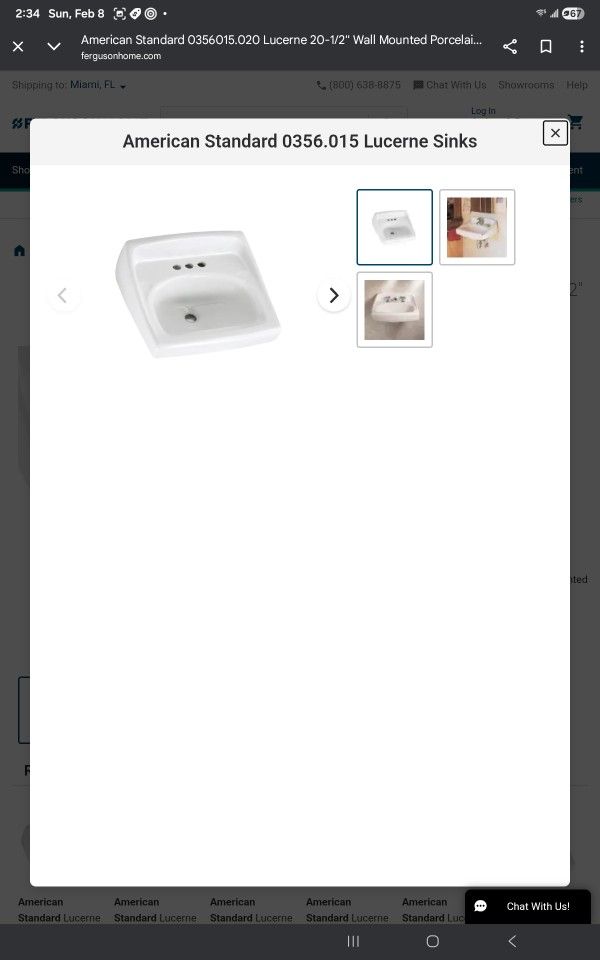Go to the home screen
The width and height of the screenshot is (600, 960).
432,941
